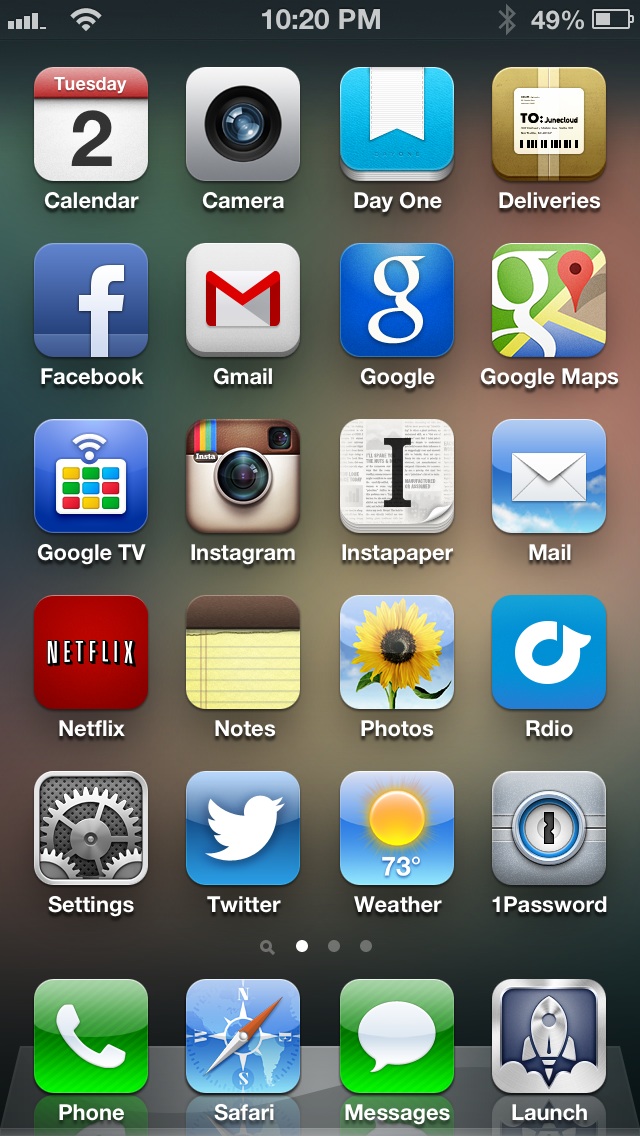Open Rdio music app
This screenshot has width=640, height=1136.
[x=549, y=652]
